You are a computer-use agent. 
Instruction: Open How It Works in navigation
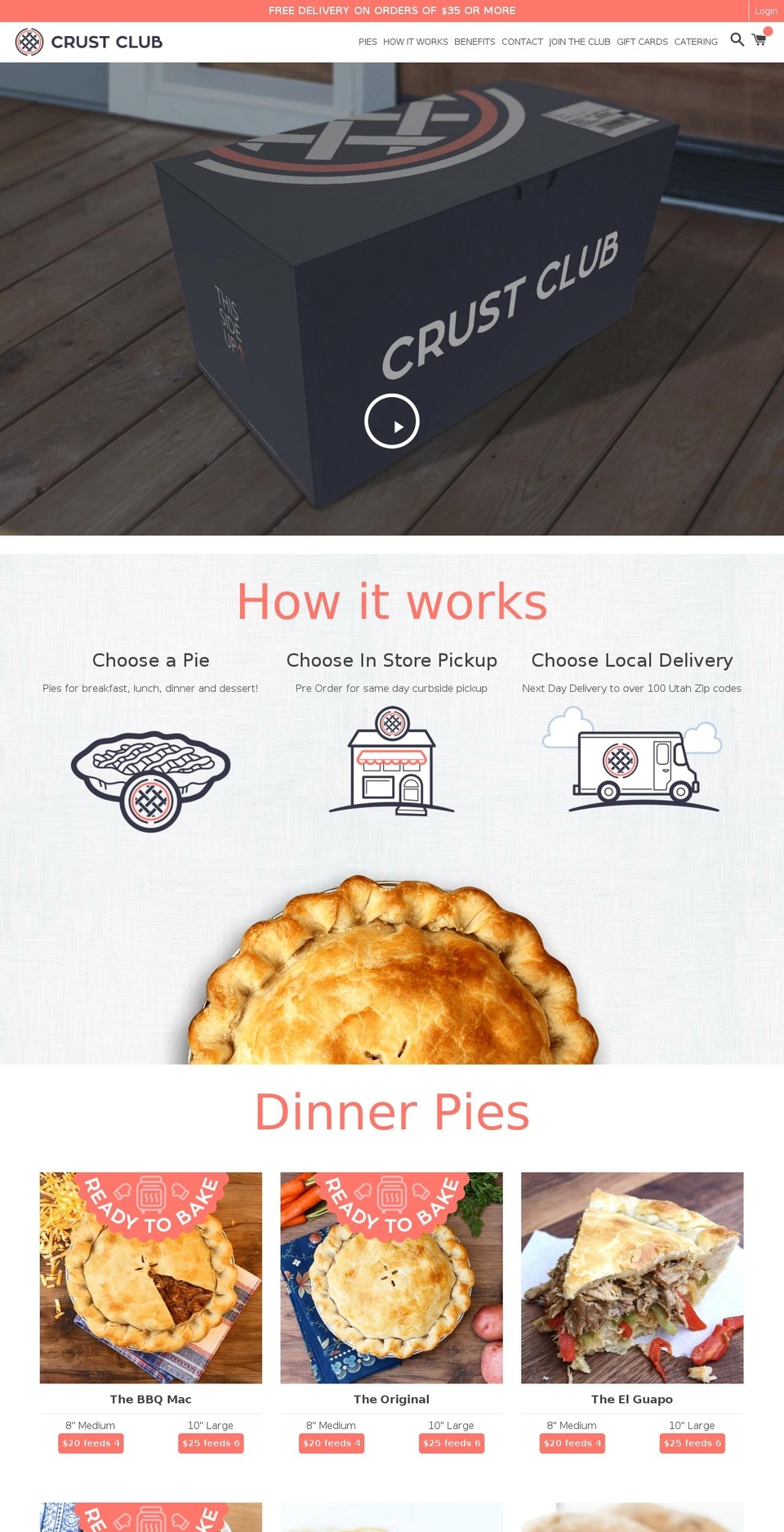click(415, 42)
